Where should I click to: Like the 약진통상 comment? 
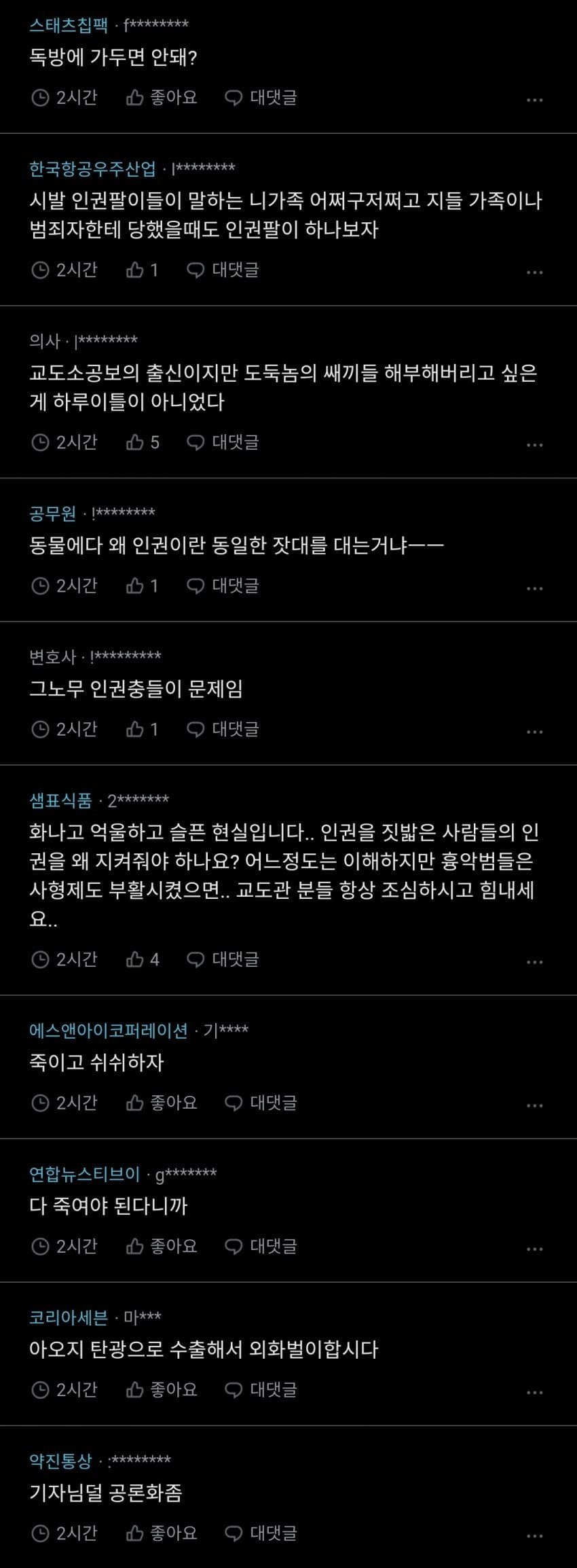pos(162,1533)
